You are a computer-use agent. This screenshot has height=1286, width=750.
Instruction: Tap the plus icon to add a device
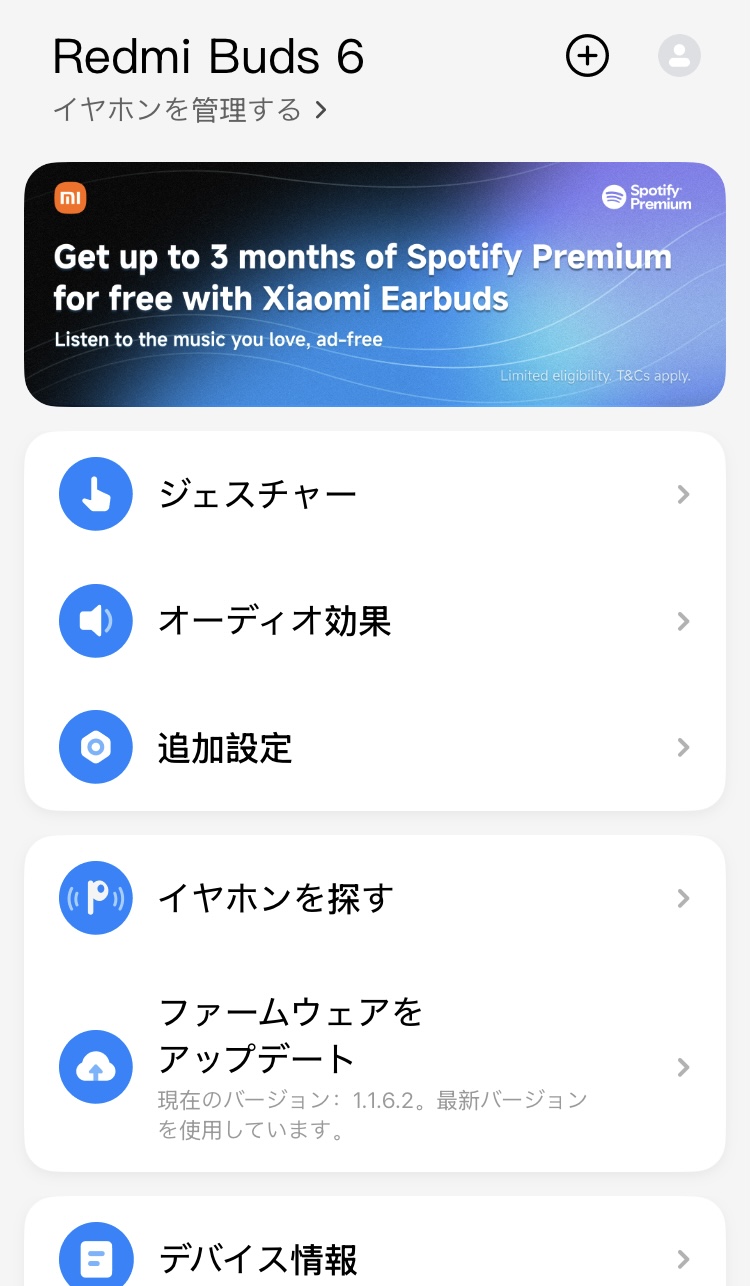[587, 56]
